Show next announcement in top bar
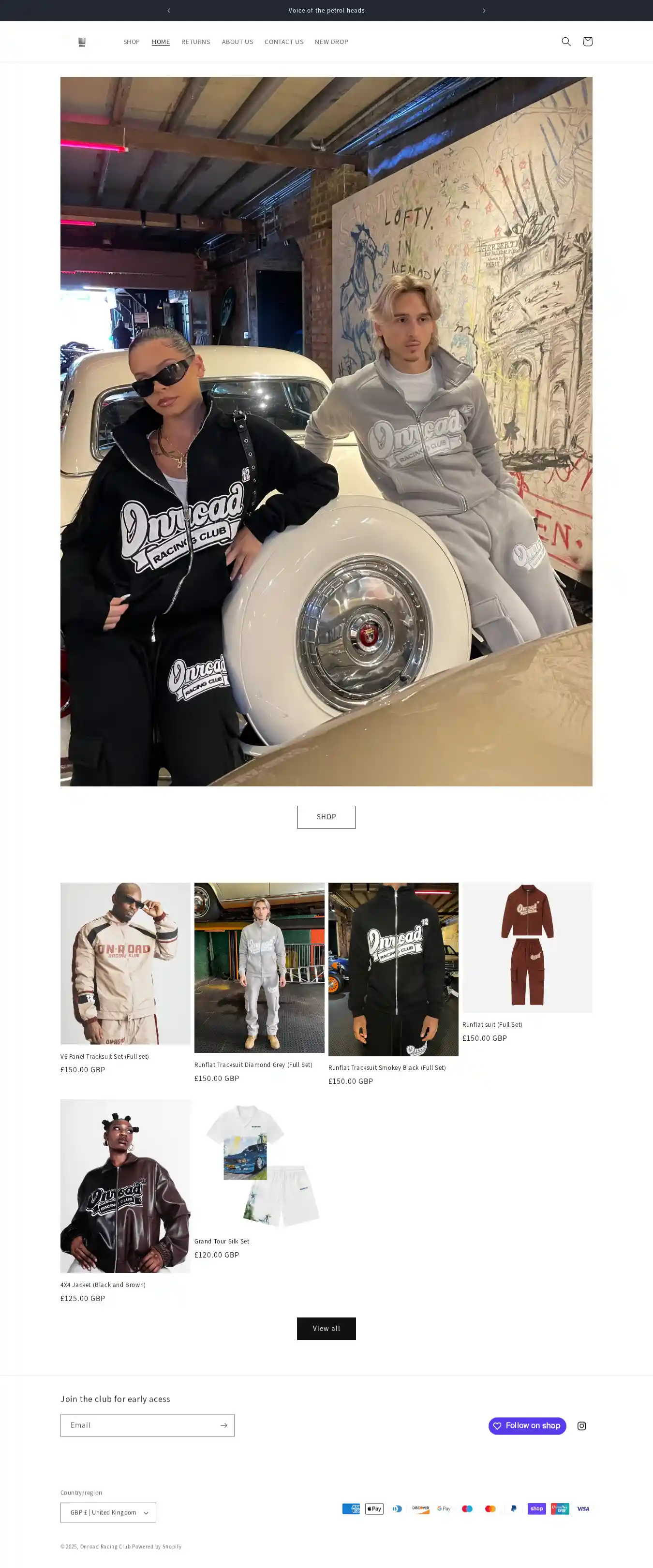The width and height of the screenshot is (653, 1568). pos(484,10)
